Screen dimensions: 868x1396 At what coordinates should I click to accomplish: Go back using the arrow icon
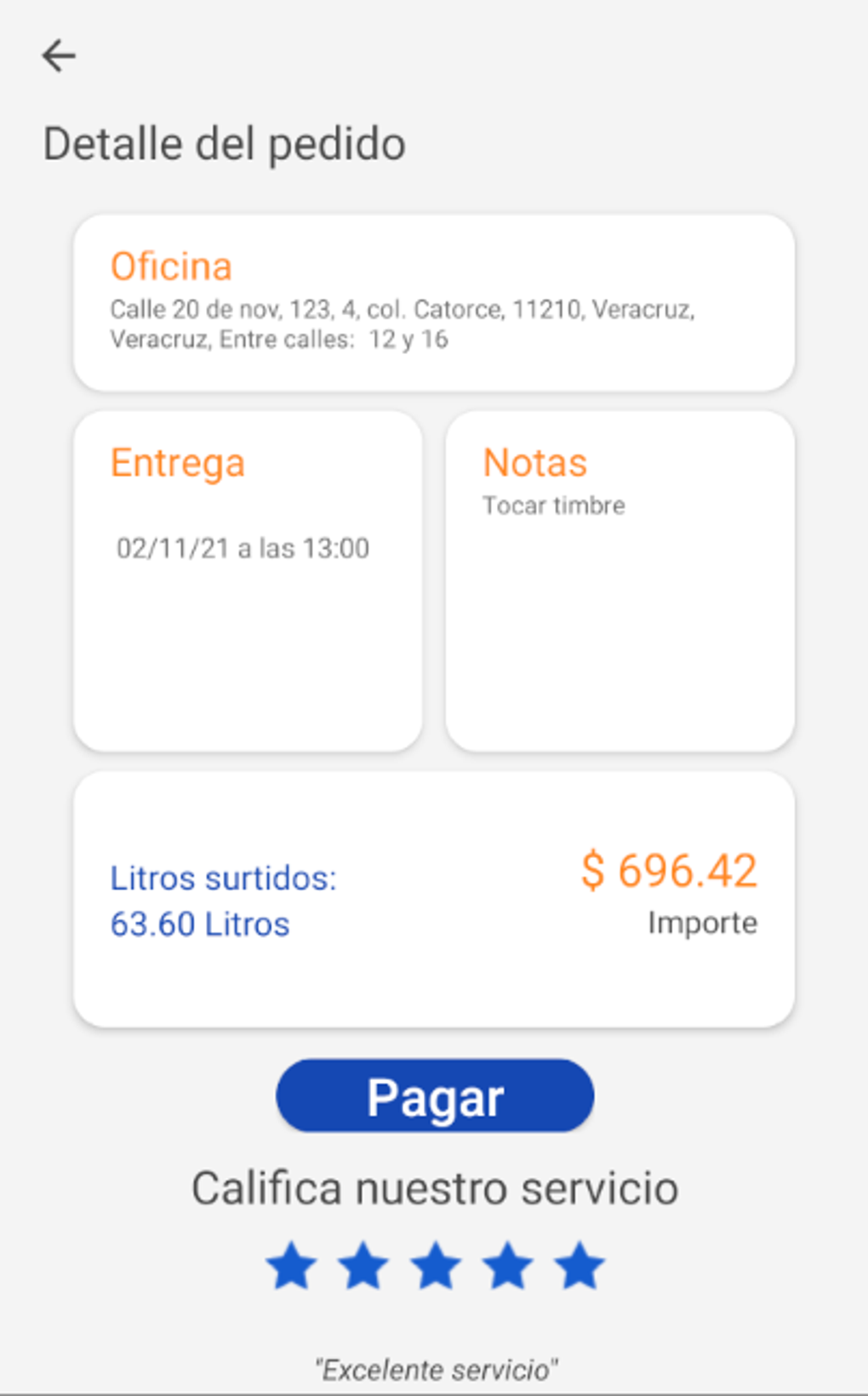tap(59, 56)
